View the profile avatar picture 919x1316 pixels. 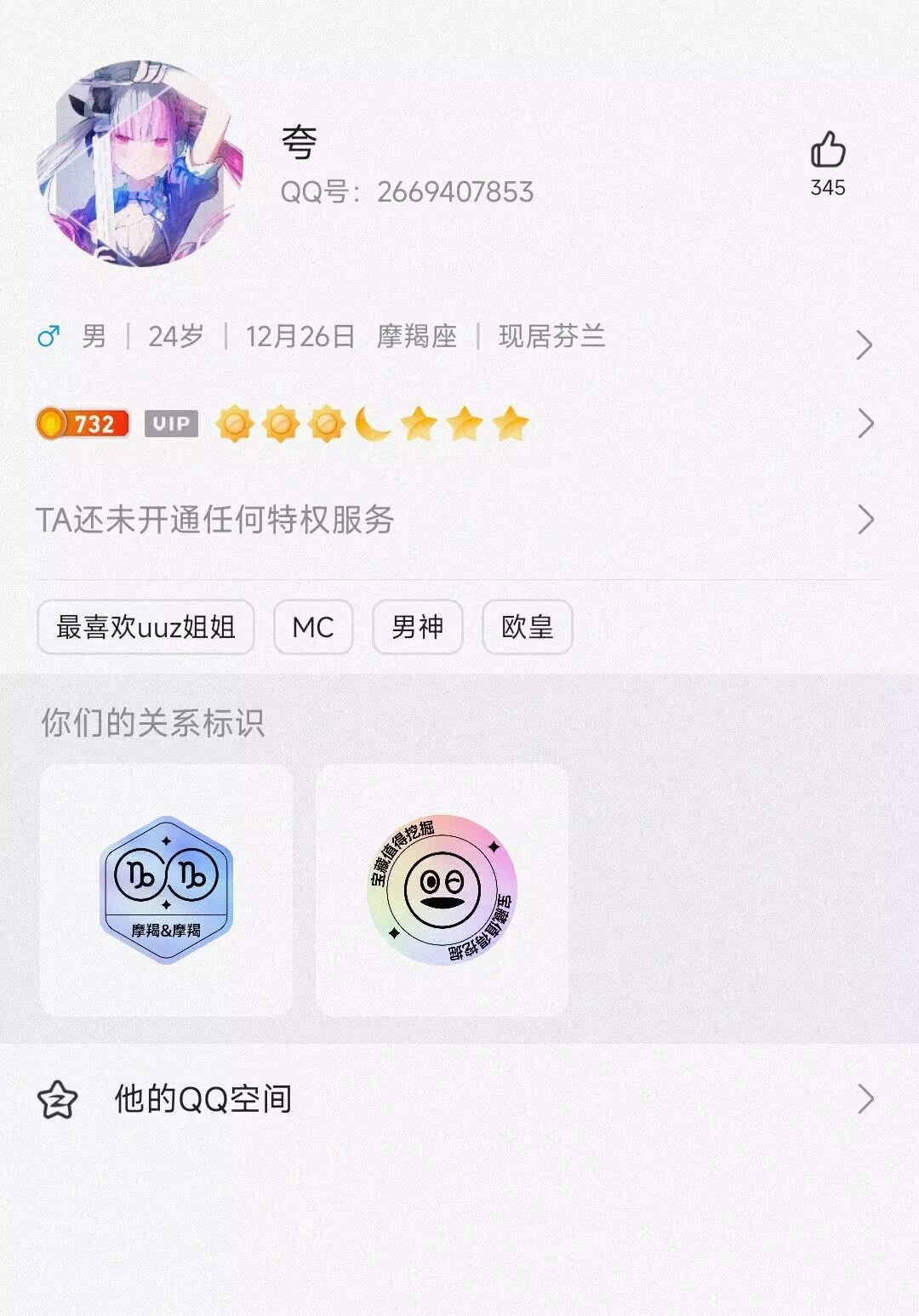(141, 163)
